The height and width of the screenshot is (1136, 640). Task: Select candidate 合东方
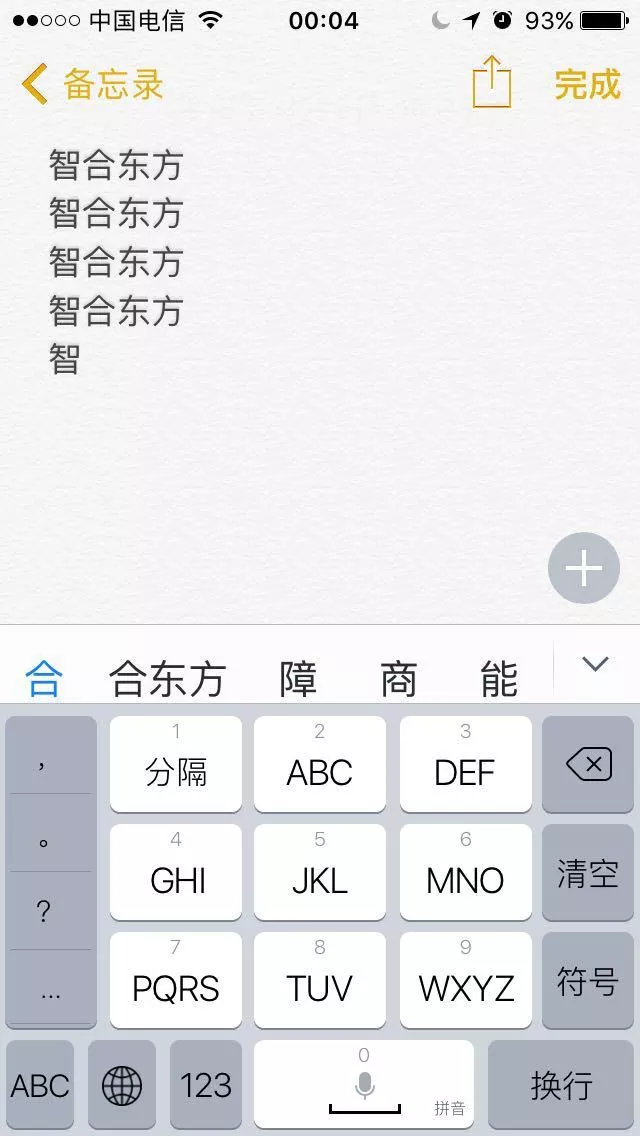pyautogui.click(x=167, y=679)
